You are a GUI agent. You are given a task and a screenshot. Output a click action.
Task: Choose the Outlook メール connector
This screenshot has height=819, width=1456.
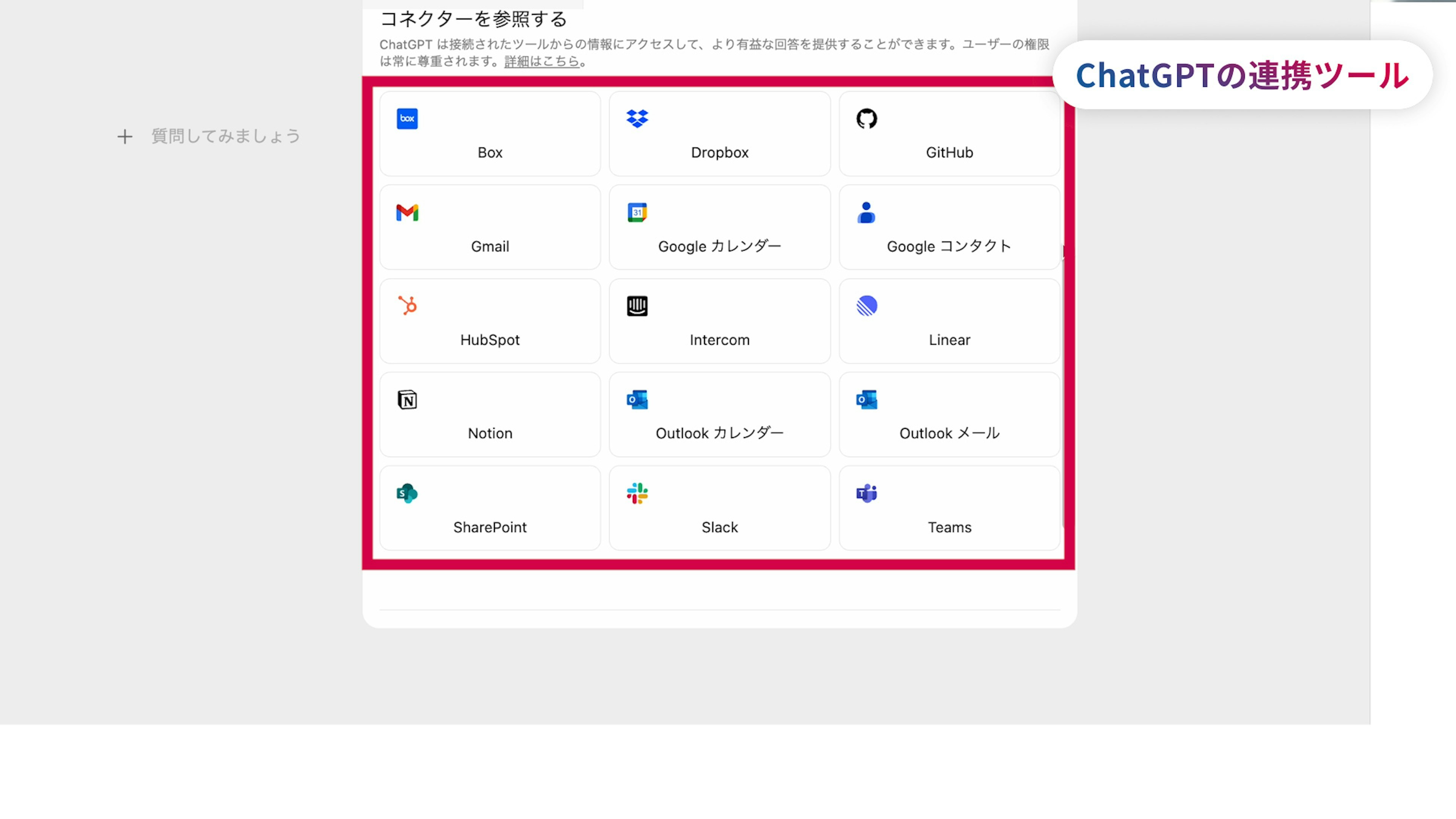(949, 414)
